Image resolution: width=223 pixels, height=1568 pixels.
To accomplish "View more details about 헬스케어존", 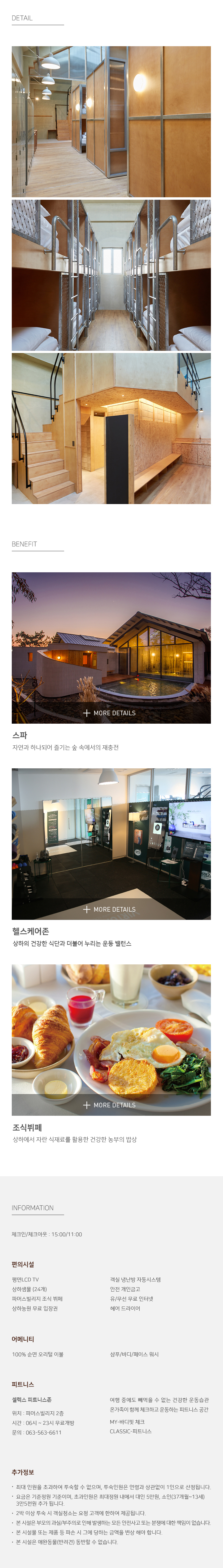I will [x=110, y=909].
